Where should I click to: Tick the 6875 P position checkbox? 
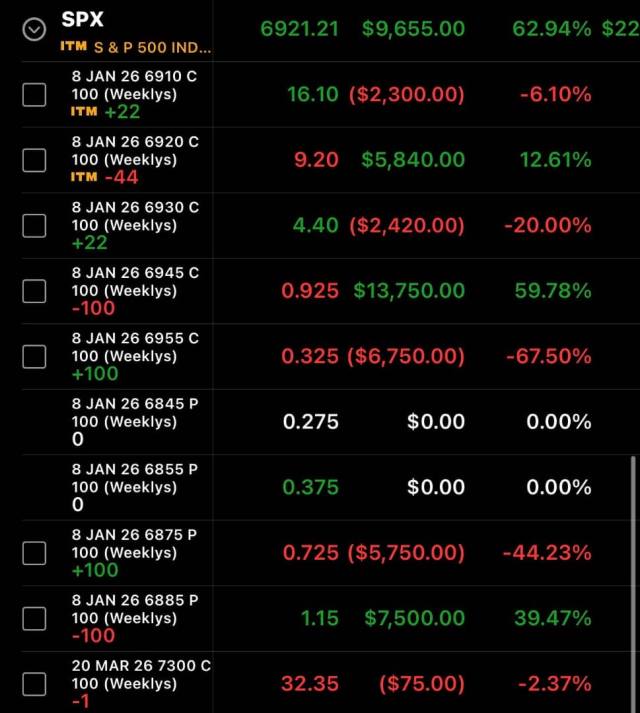pos(34,552)
